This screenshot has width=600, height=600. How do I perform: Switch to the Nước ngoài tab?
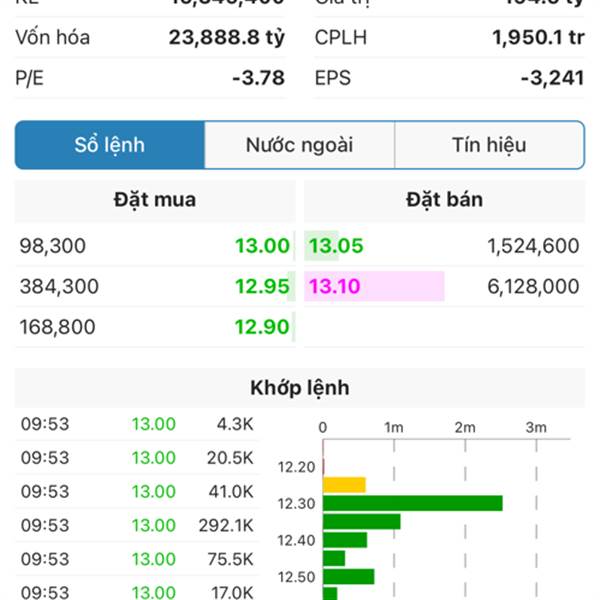click(x=299, y=145)
